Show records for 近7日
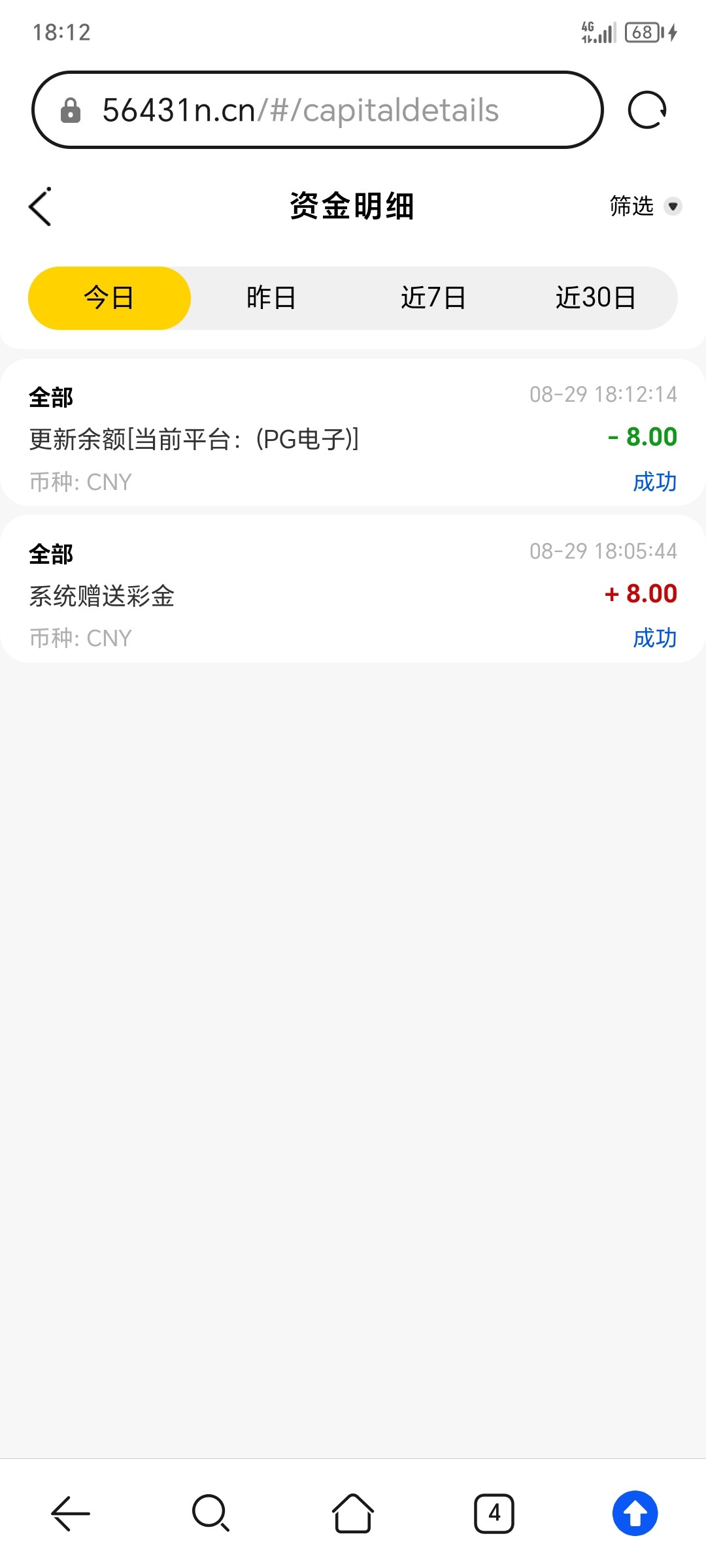 pos(433,298)
